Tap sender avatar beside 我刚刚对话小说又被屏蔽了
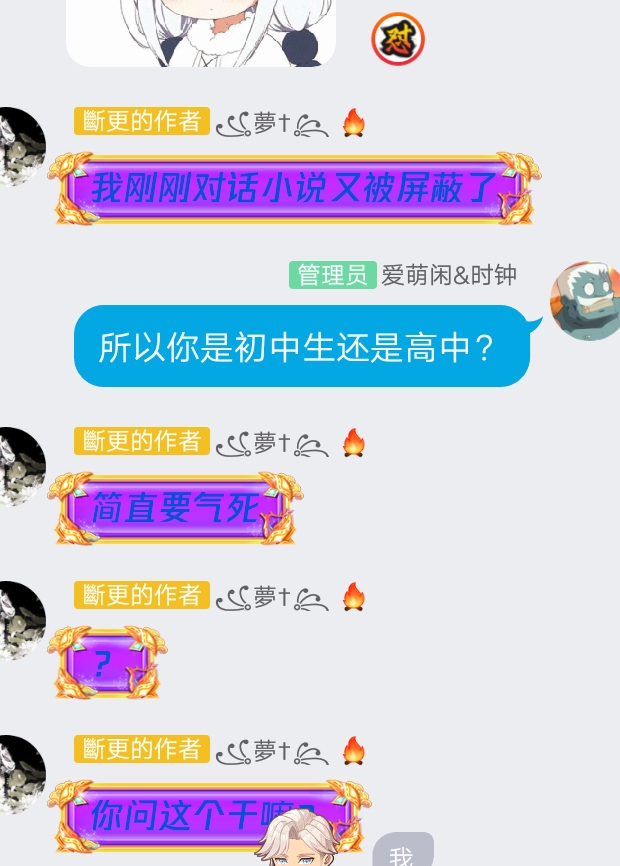The image size is (620, 866). [x=20, y=146]
